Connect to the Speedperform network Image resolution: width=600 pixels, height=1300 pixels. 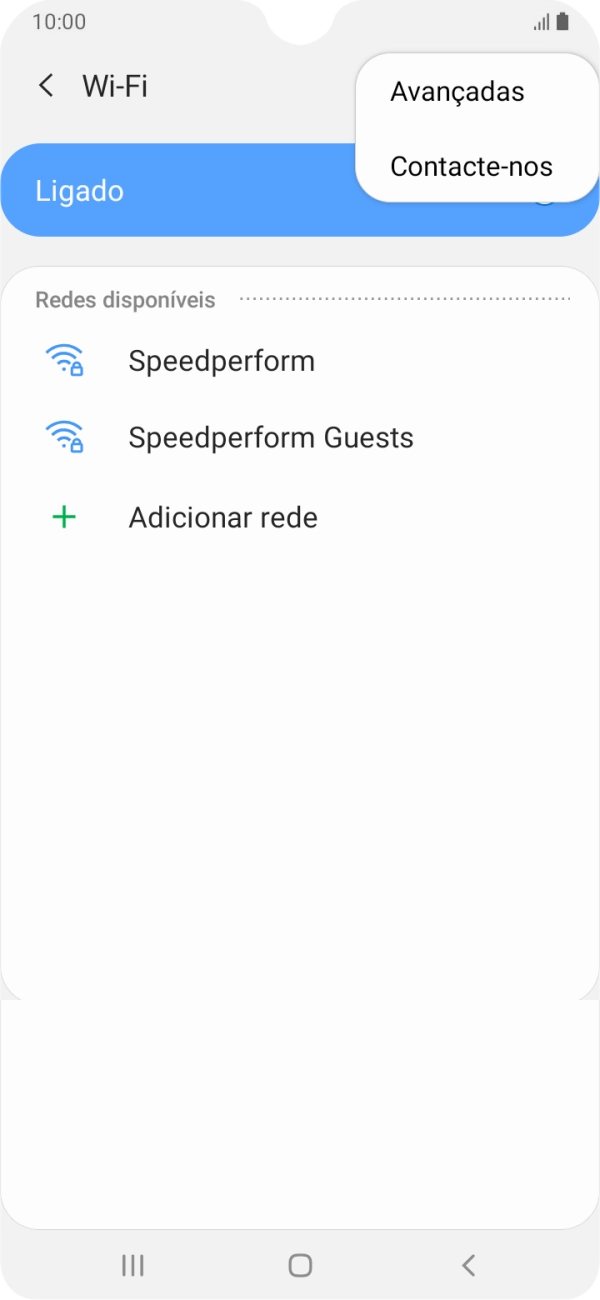coord(221,361)
